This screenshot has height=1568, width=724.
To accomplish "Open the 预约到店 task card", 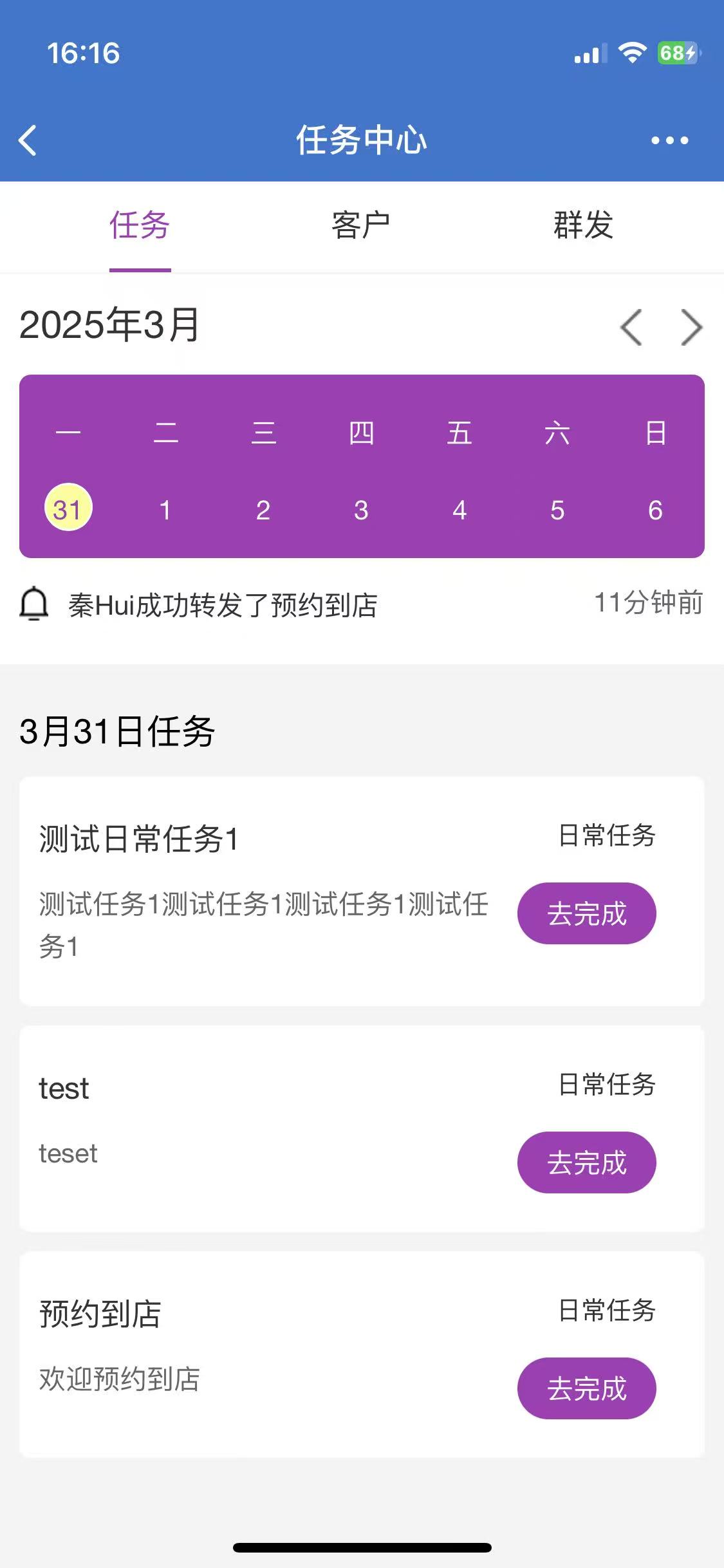I will tap(362, 1355).
